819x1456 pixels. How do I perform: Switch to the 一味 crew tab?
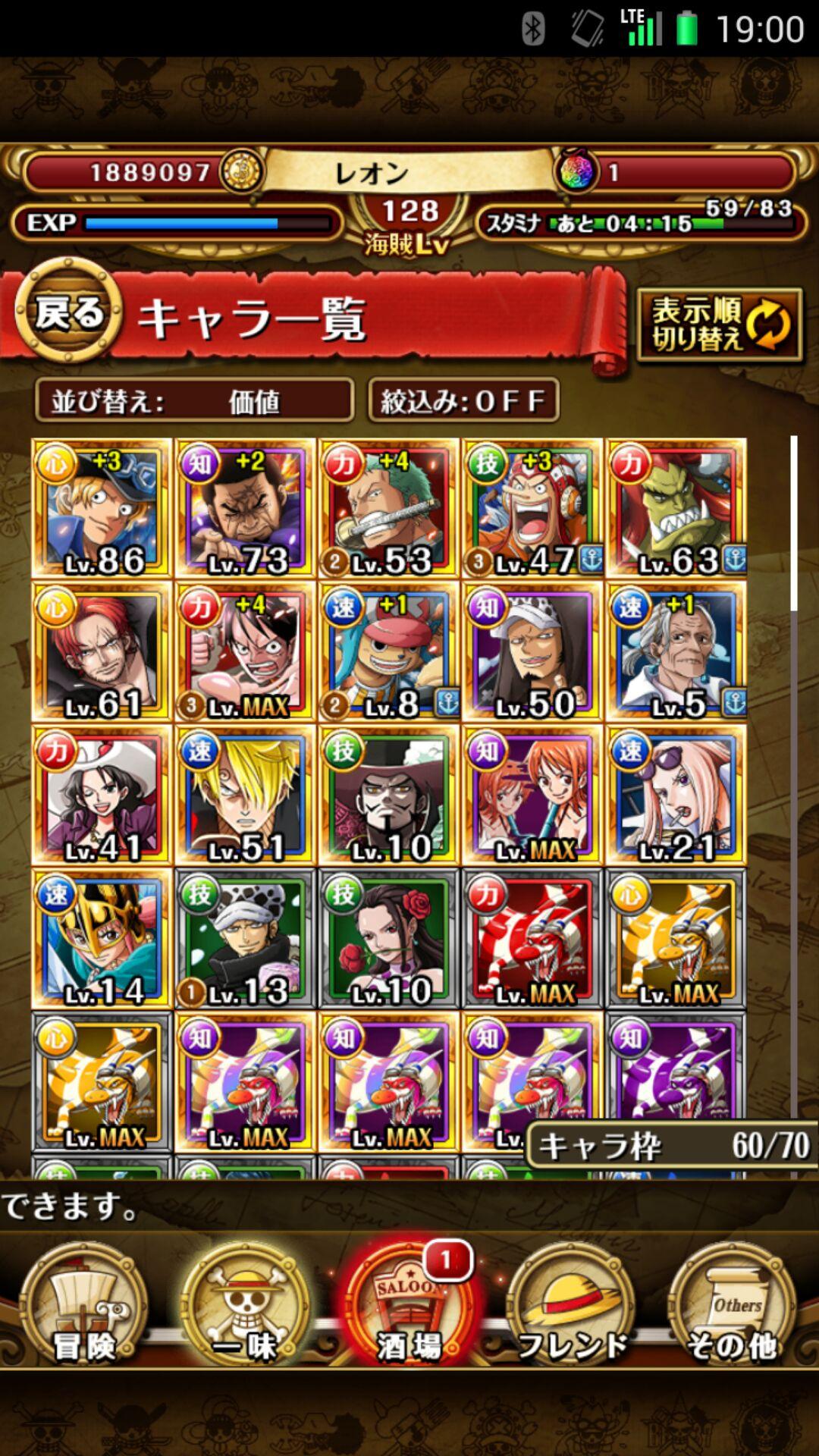coord(245,1301)
